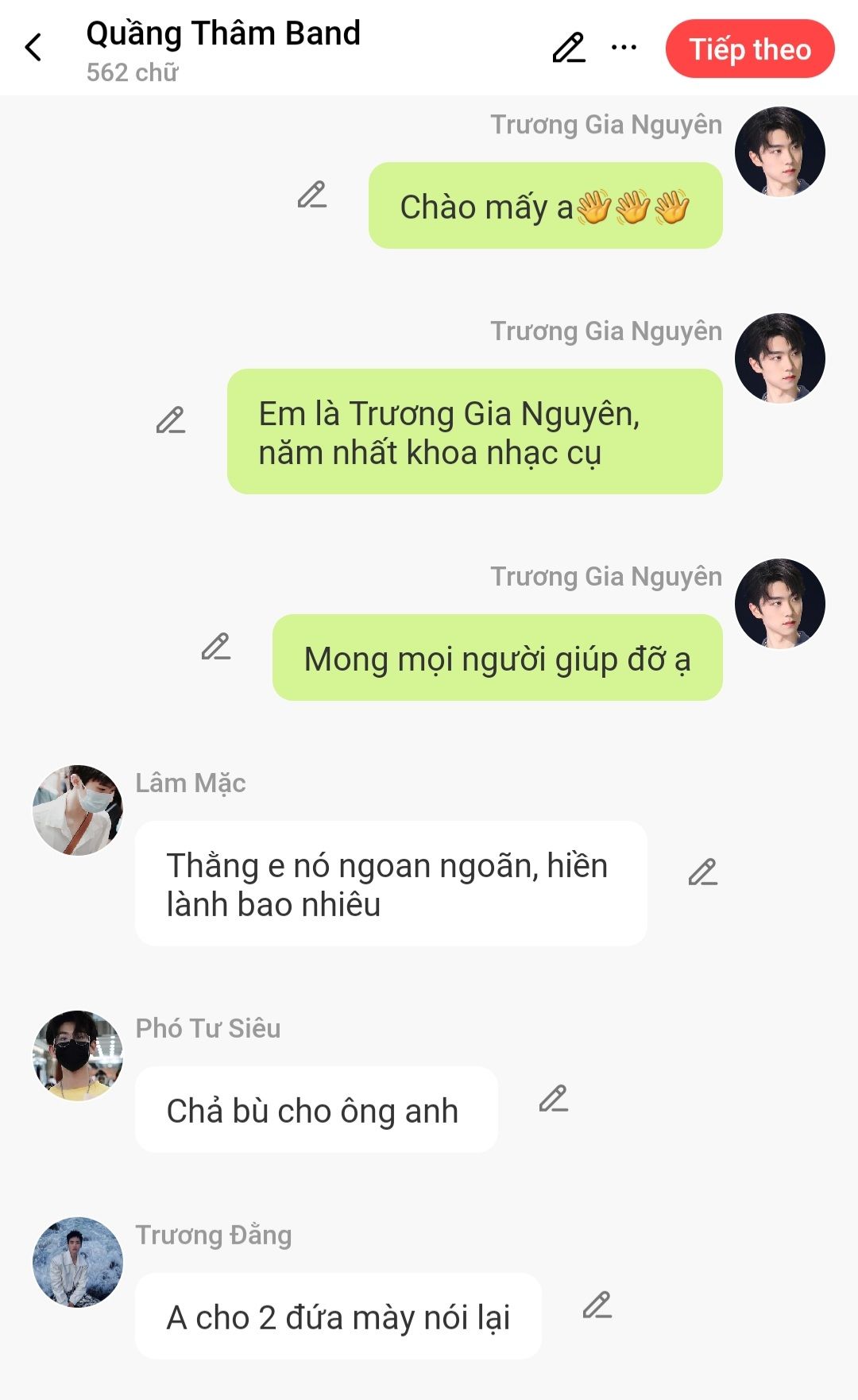Edit Phó Tư Siêu's "Chả bù cho ông anh" message
Image resolution: width=858 pixels, height=1400 pixels.
(x=553, y=1099)
